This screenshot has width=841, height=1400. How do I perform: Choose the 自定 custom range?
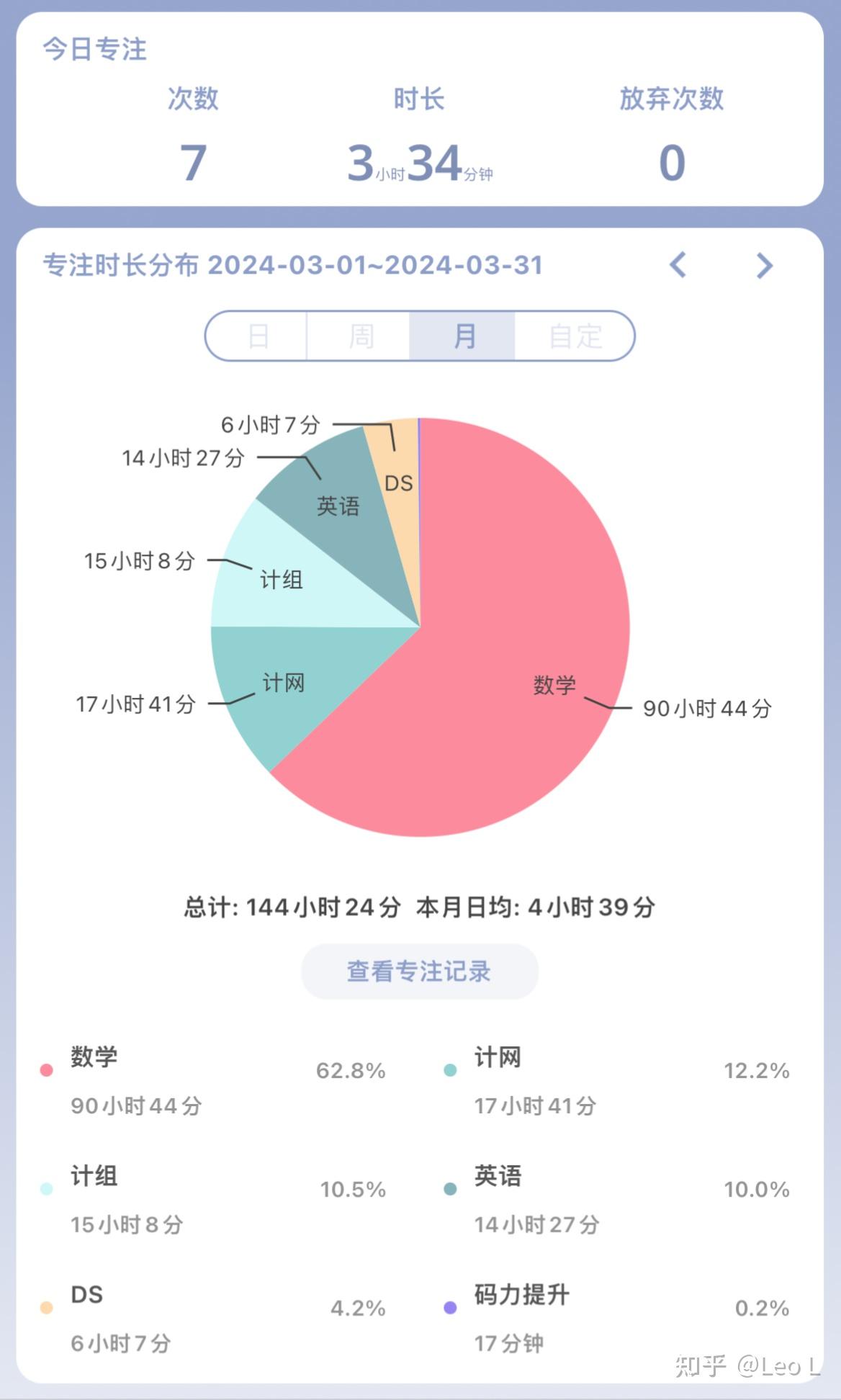pyautogui.click(x=575, y=336)
